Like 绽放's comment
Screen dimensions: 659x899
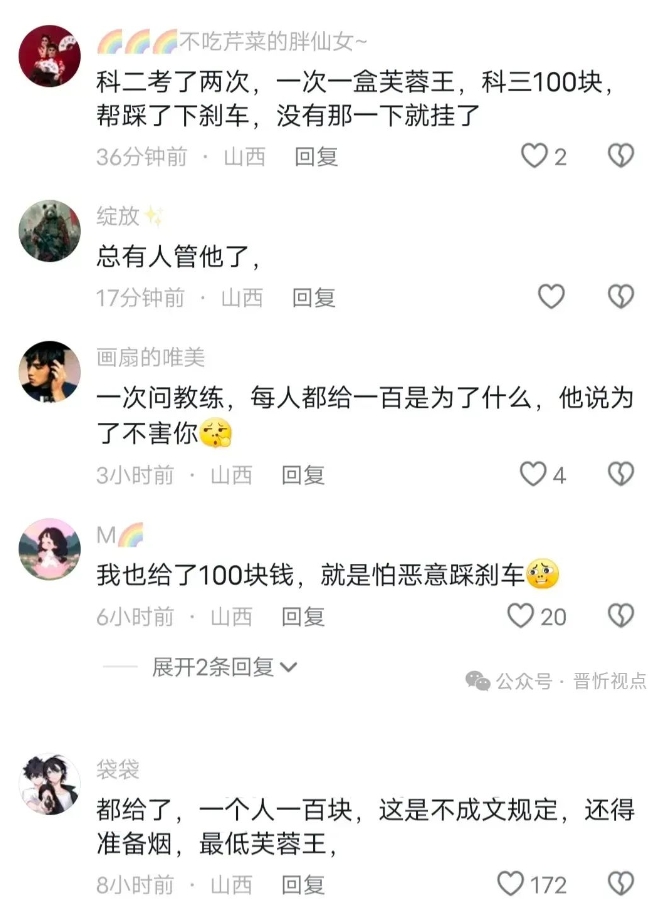pyautogui.click(x=551, y=297)
